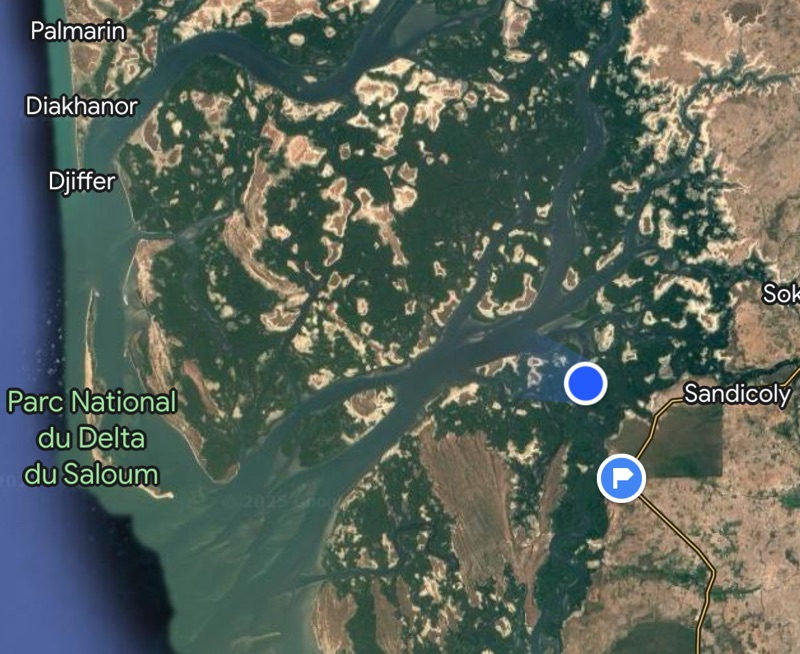Open Parc National du Delta du Saloum
This screenshot has height=654, width=800.
(91, 438)
